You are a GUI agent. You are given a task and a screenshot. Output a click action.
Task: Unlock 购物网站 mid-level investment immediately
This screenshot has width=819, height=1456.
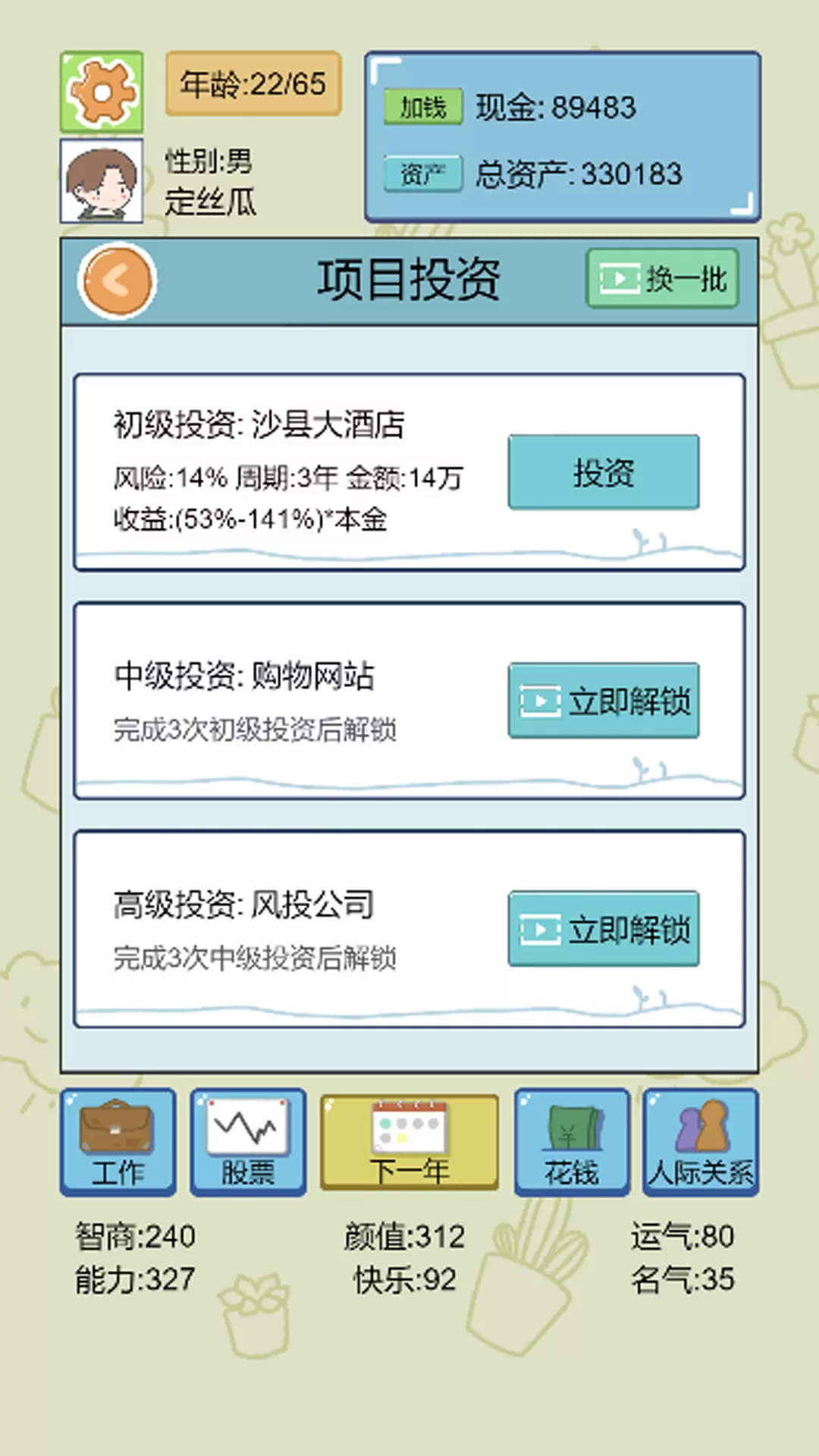coord(603,701)
